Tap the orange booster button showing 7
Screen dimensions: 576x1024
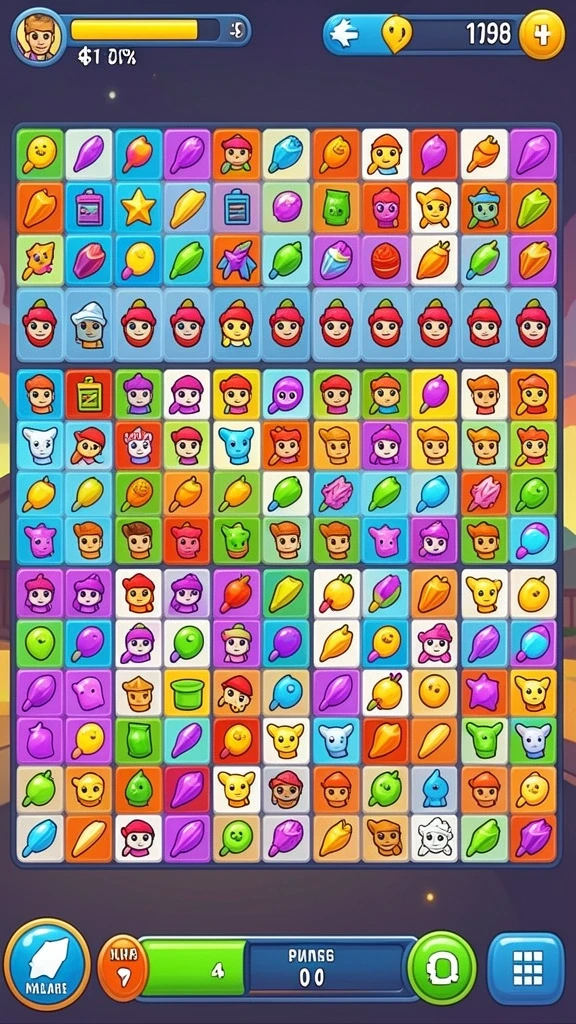click(x=122, y=967)
